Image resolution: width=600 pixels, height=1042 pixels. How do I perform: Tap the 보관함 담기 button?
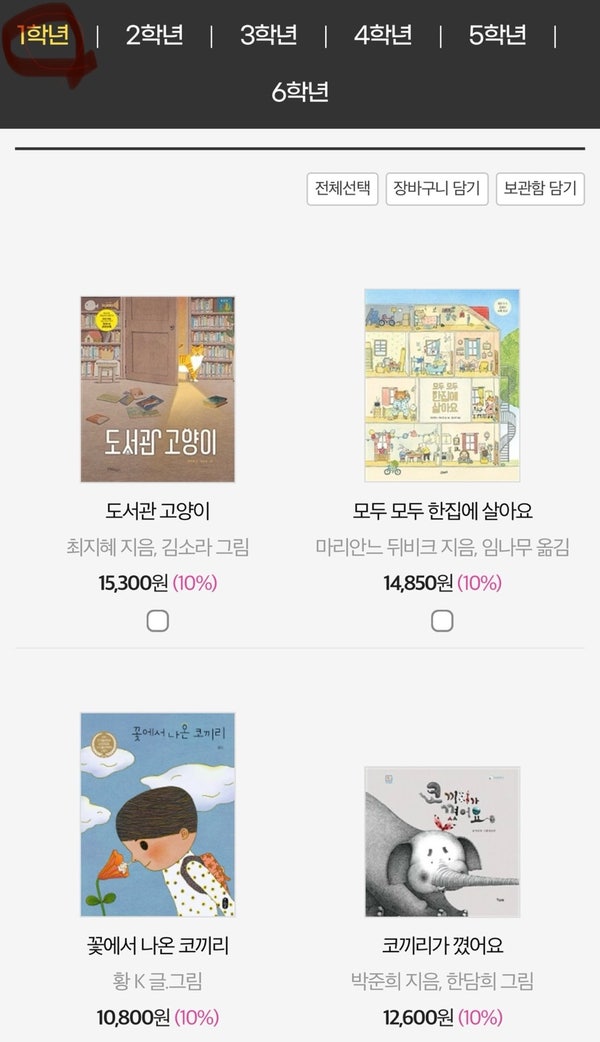pos(540,188)
